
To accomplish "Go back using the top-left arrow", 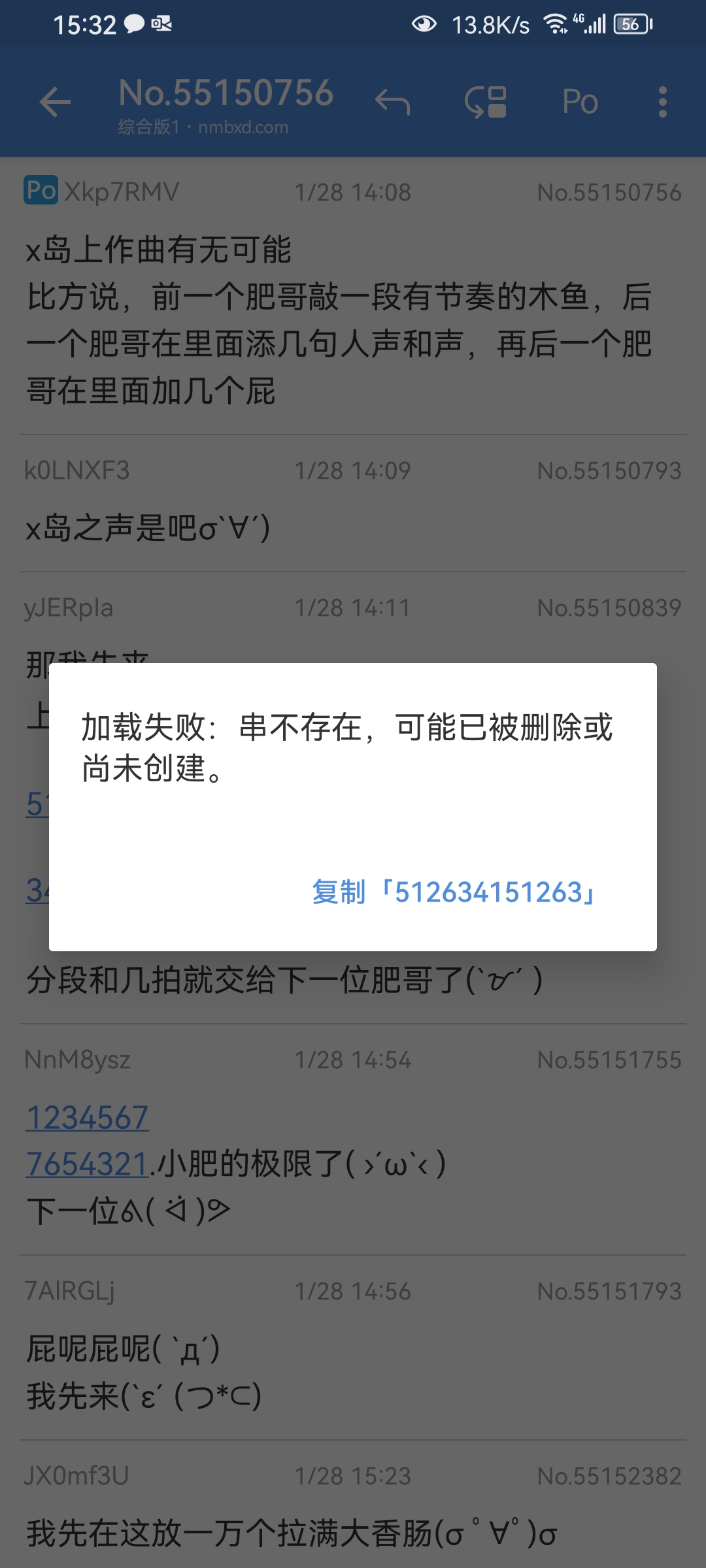I will (55, 102).
